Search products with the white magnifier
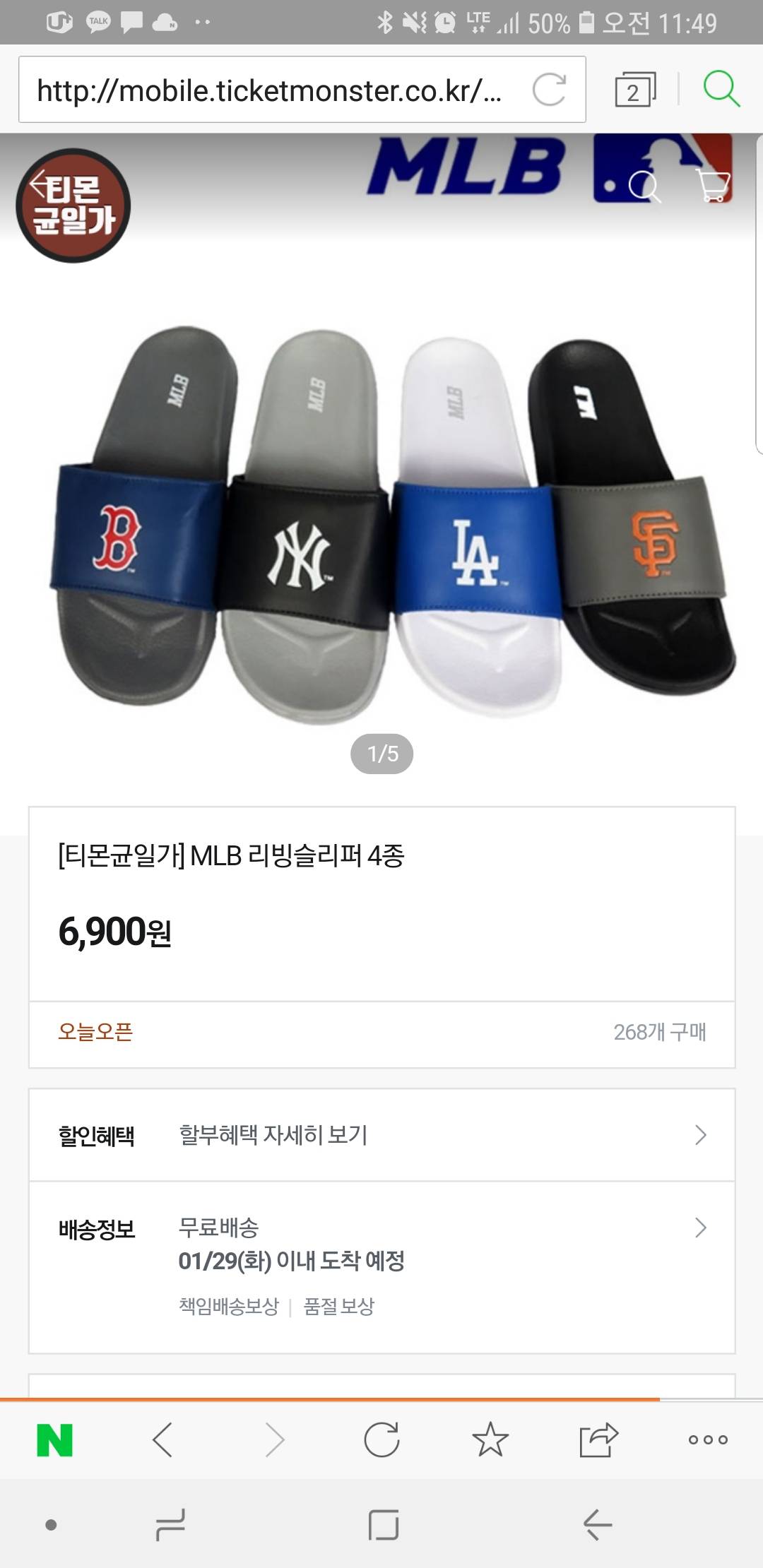The image size is (763, 1568). click(x=644, y=186)
